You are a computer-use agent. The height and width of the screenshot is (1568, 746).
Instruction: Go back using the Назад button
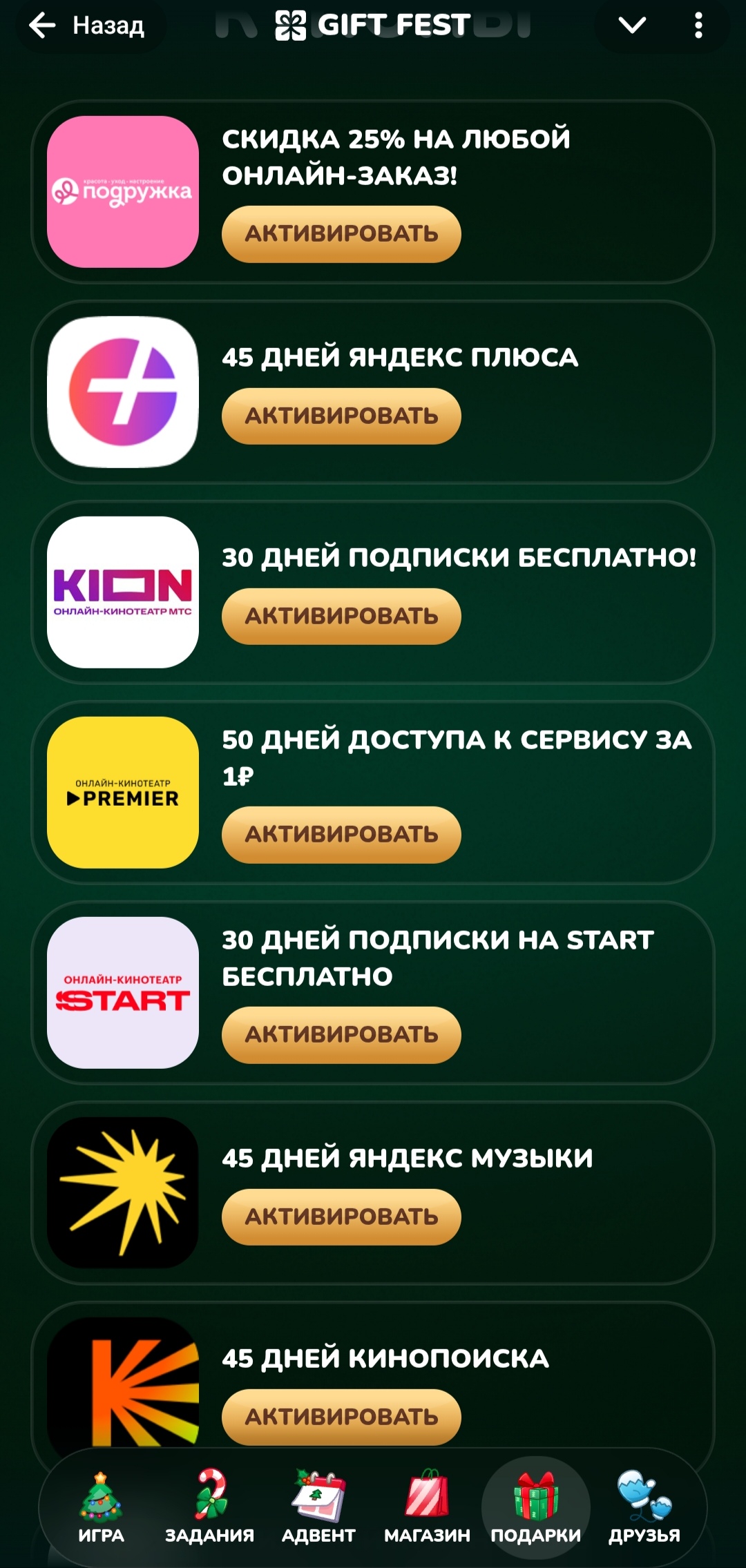[88, 26]
